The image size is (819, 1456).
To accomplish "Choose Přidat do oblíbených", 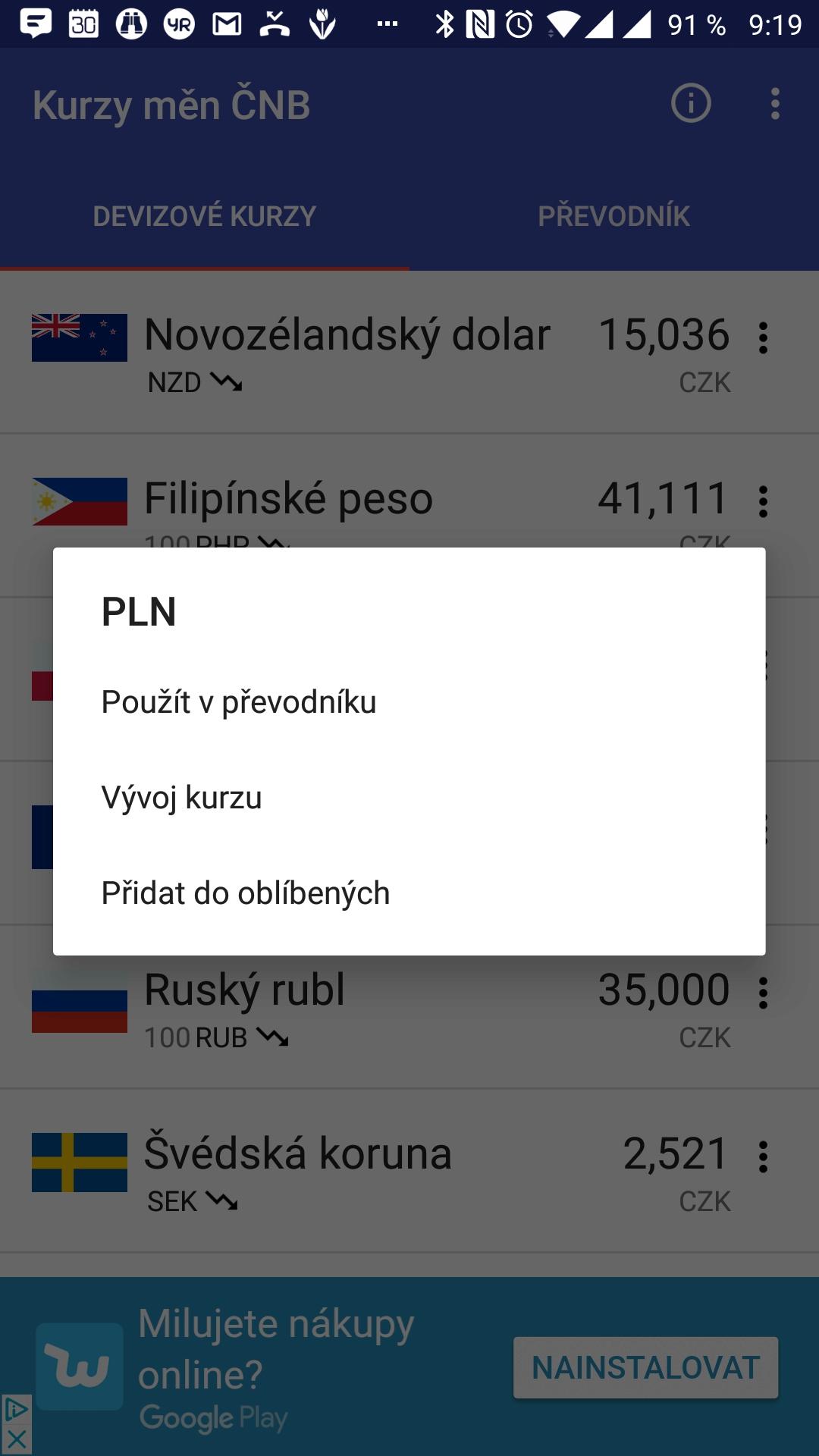I will pos(246,893).
